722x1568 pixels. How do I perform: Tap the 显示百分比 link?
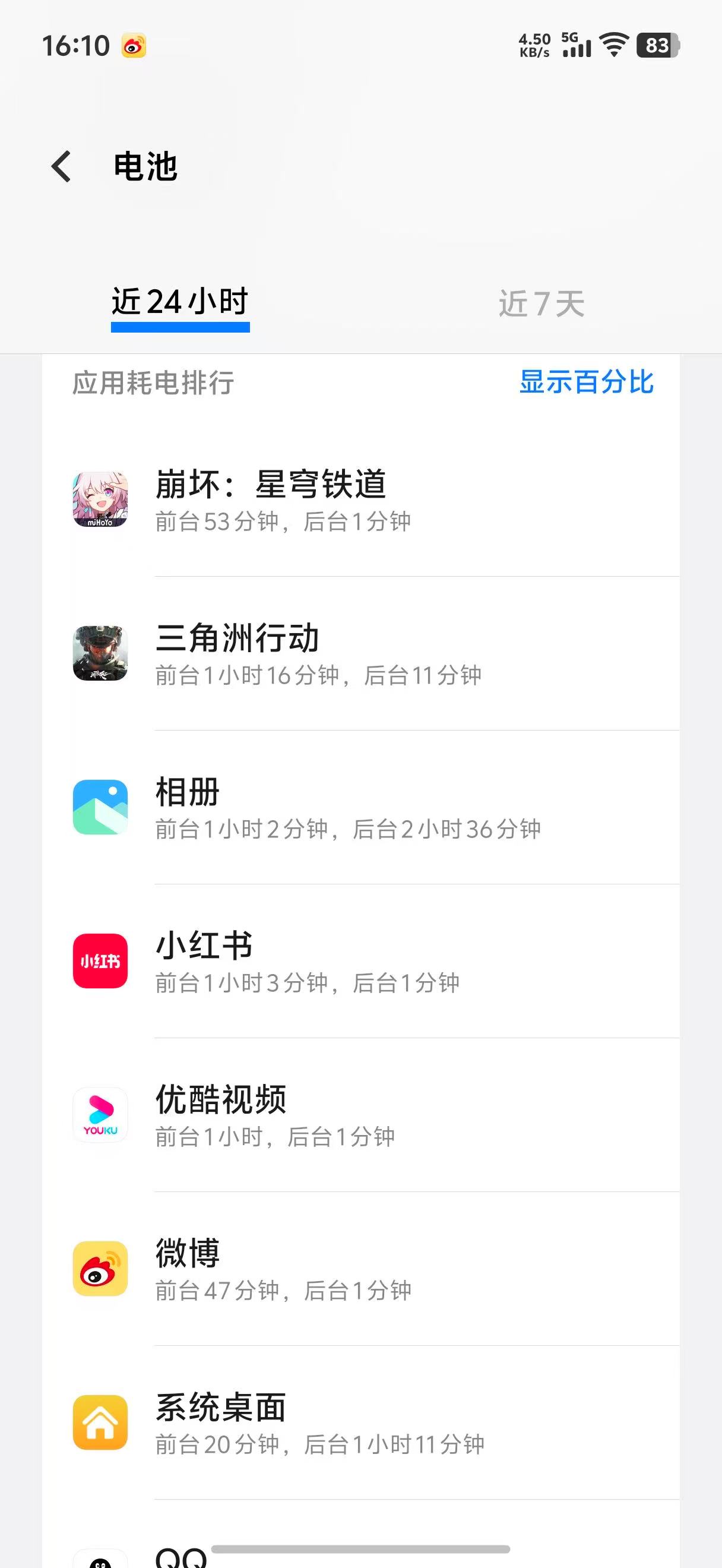coord(586,382)
